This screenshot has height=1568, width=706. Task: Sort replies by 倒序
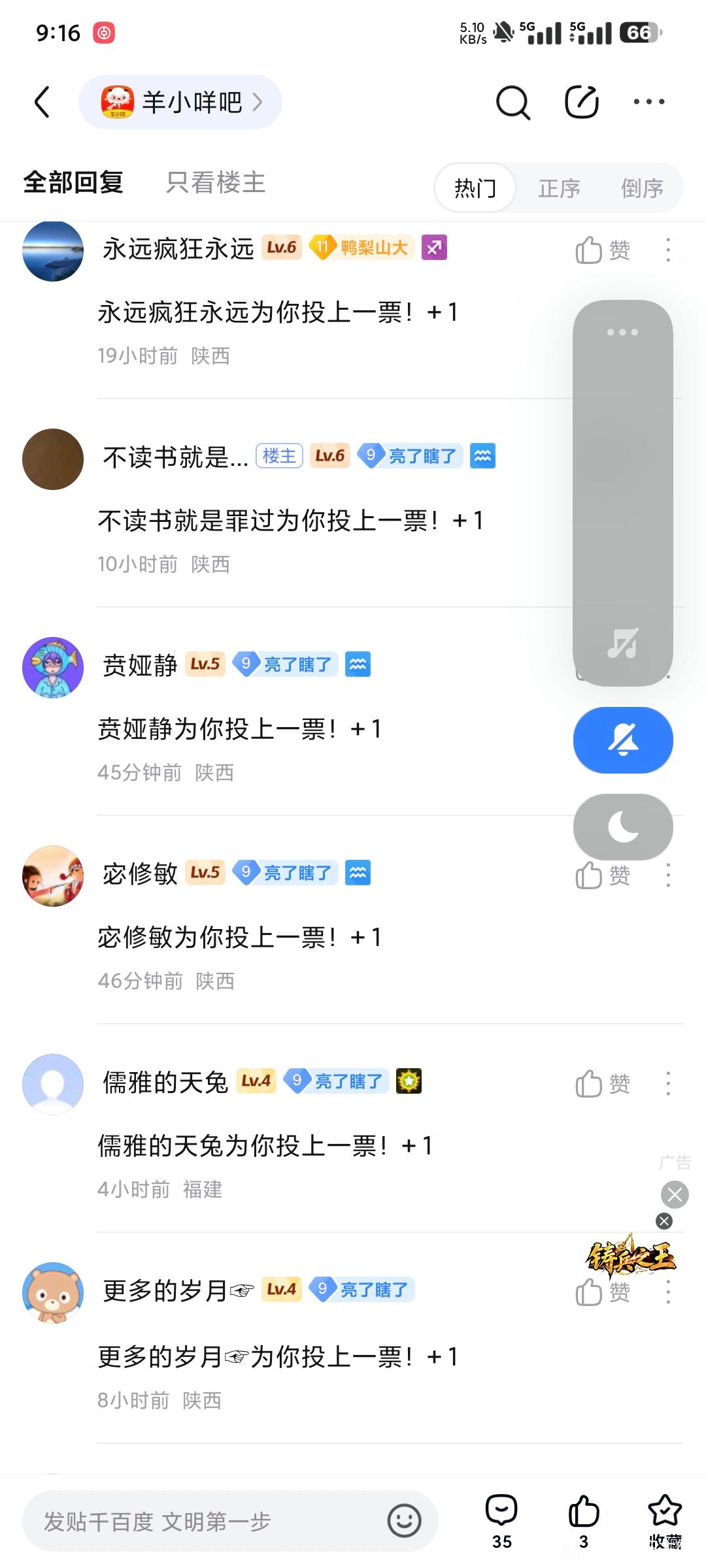pos(642,188)
